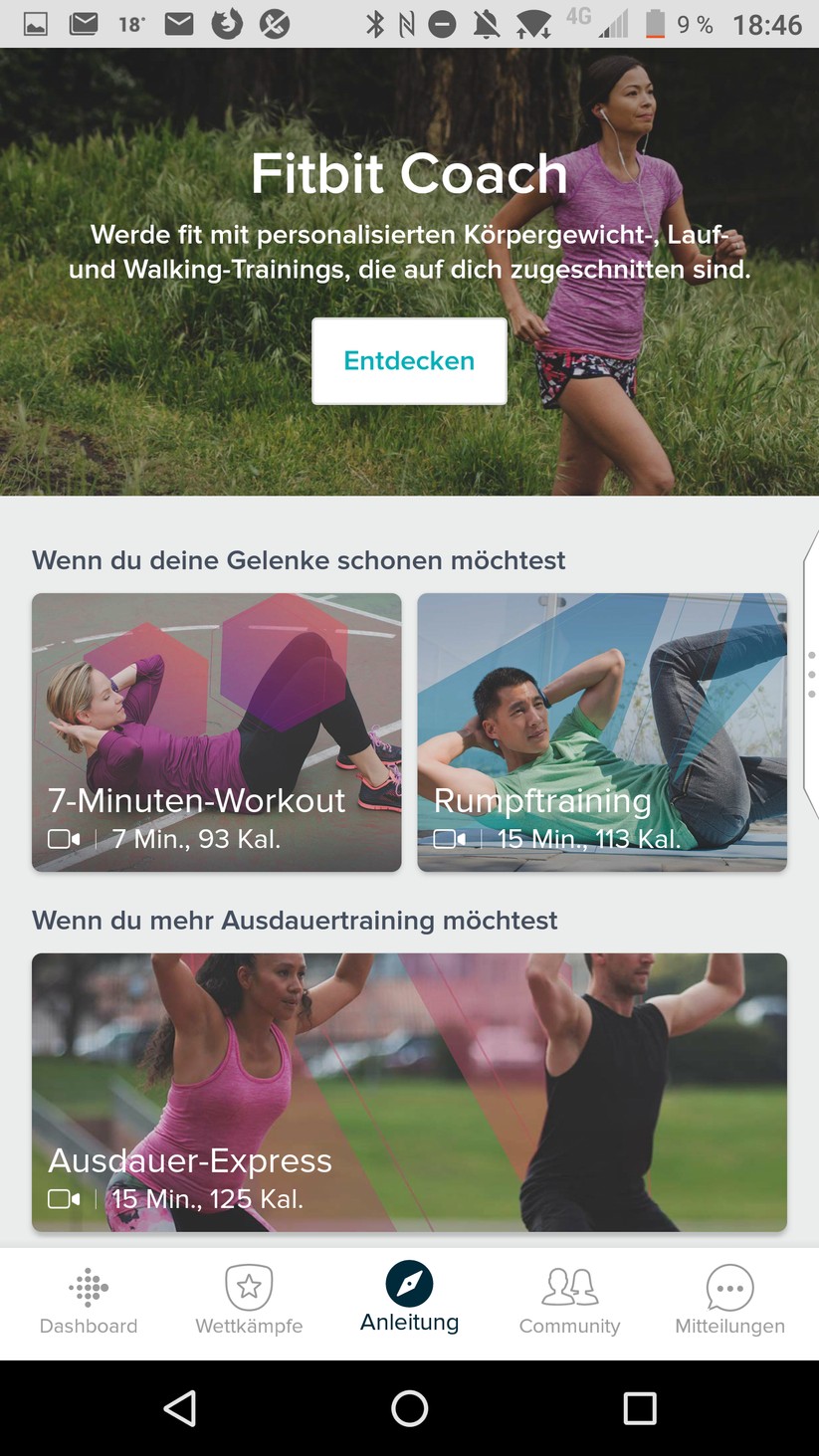This screenshot has width=819, height=1456.
Task: Tap the Entdecken button
Action: 409,360
